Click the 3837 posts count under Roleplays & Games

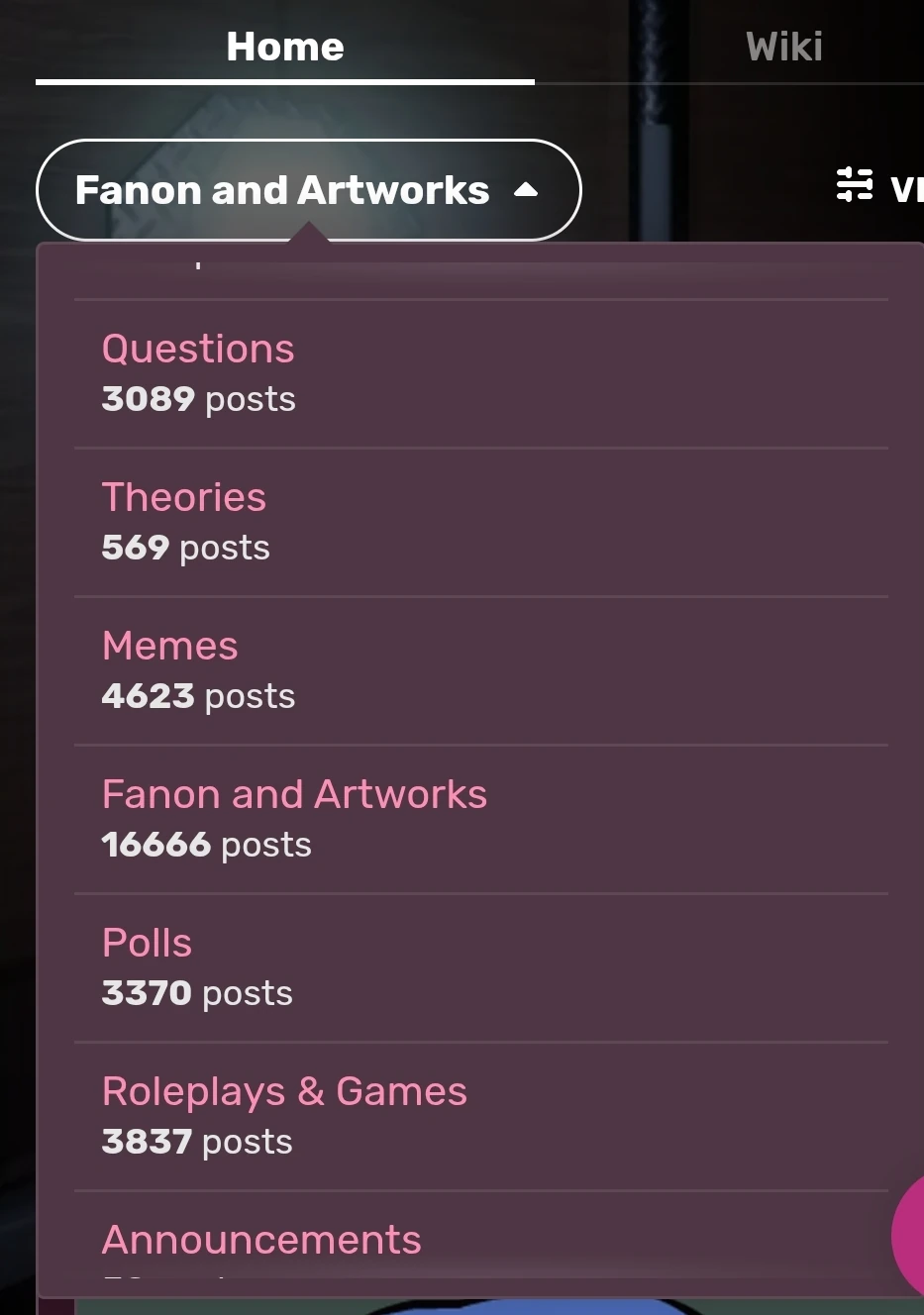click(196, 1142)
